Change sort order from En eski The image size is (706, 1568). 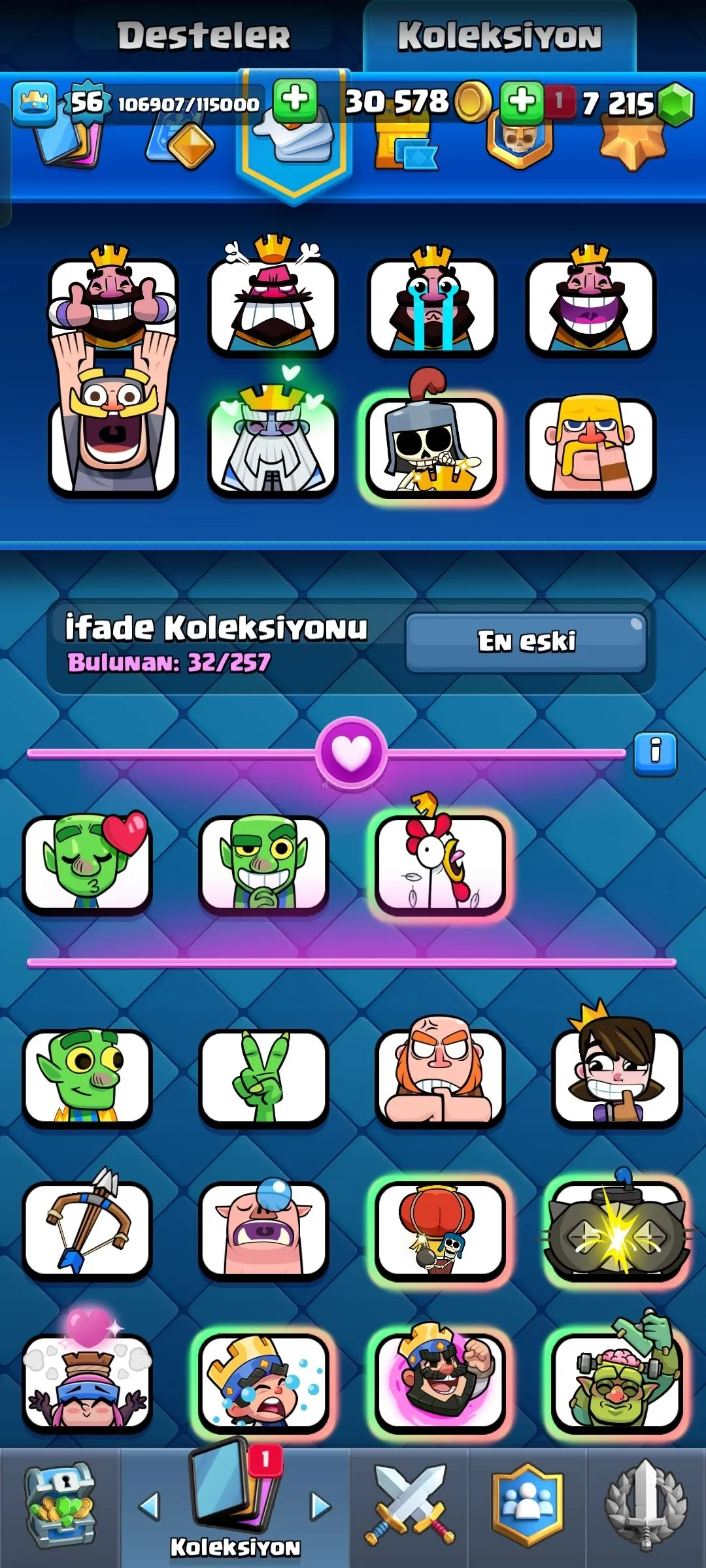[526, 642]
